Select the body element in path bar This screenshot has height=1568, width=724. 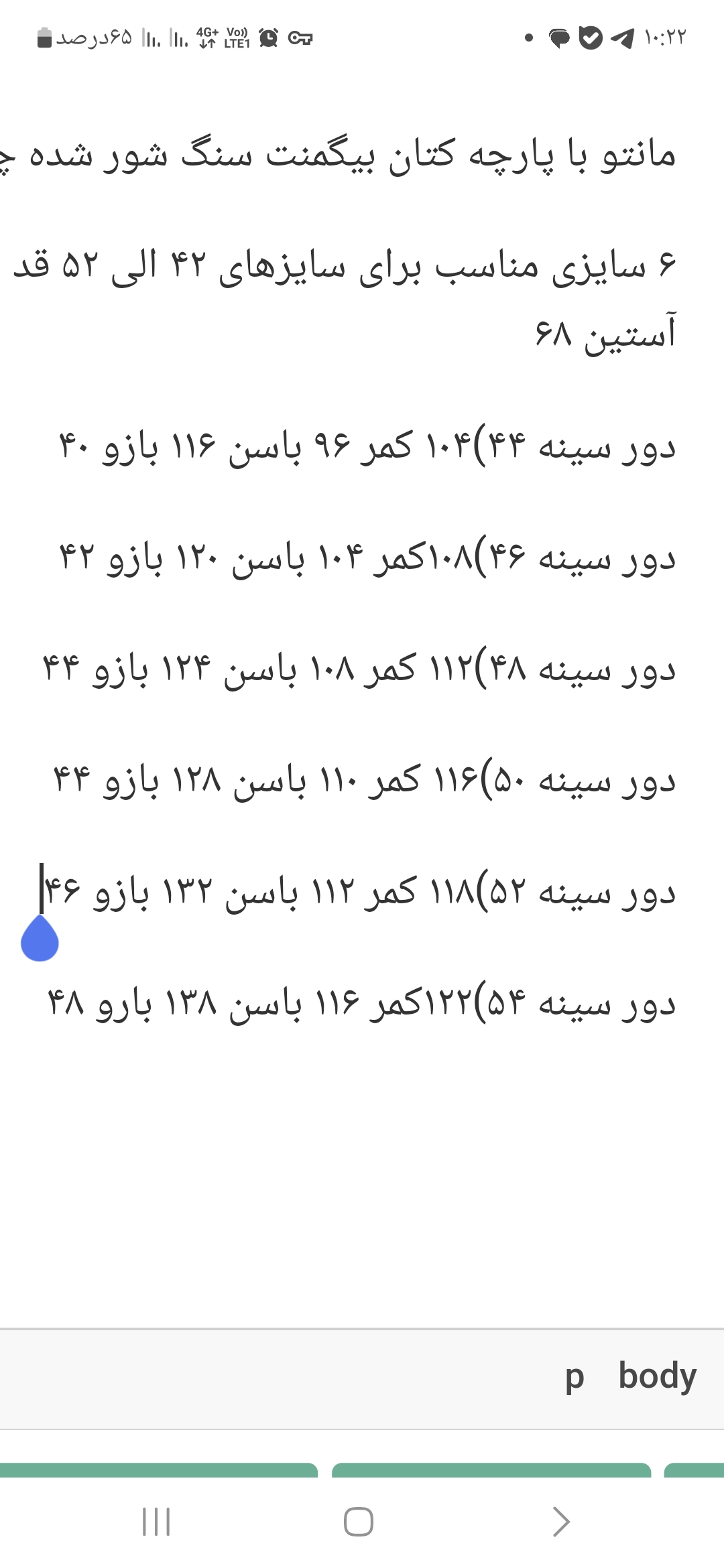tap(657, 1376)
